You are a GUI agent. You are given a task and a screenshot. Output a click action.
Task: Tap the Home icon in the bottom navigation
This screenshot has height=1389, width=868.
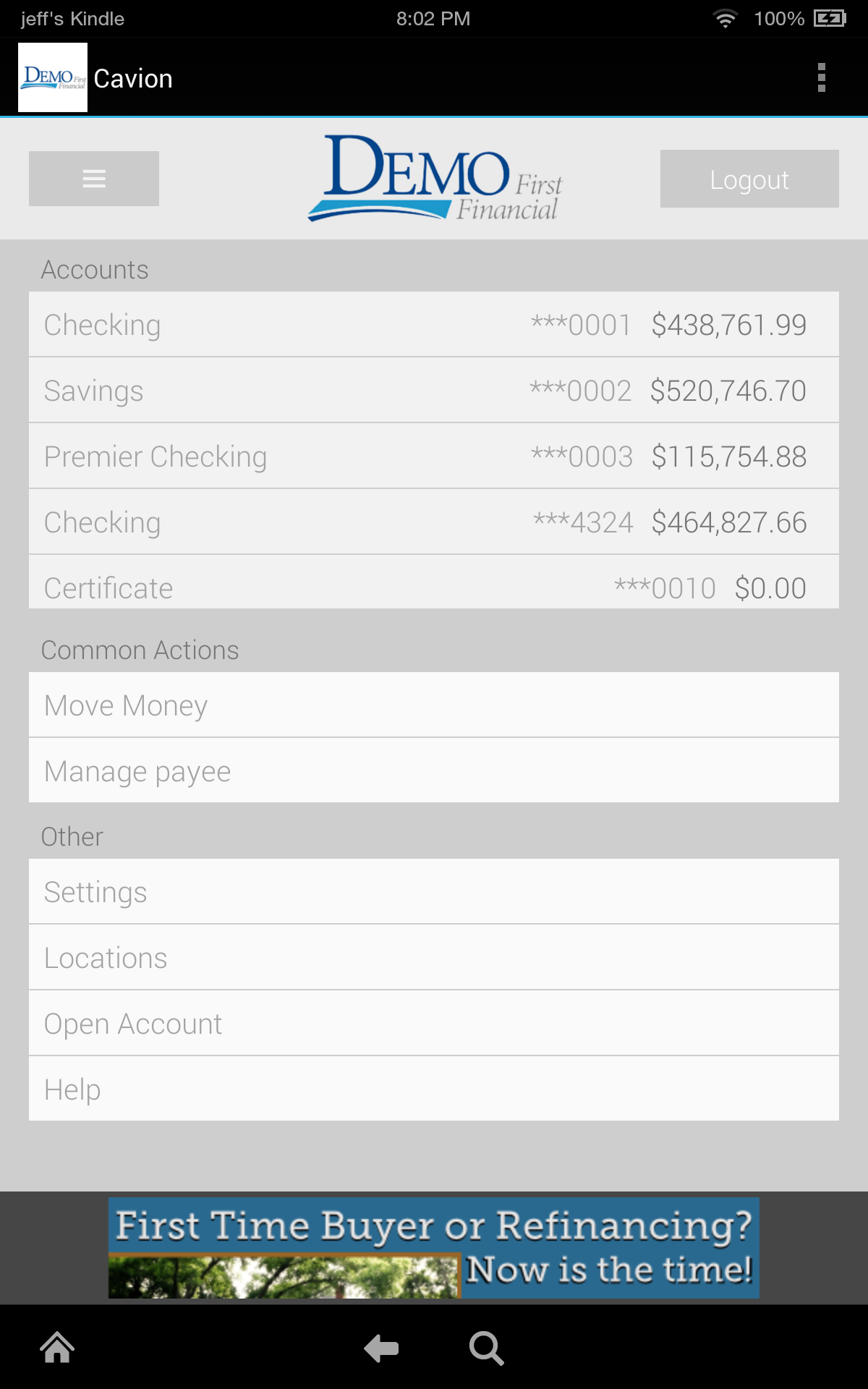click(x=57, y=1347)
